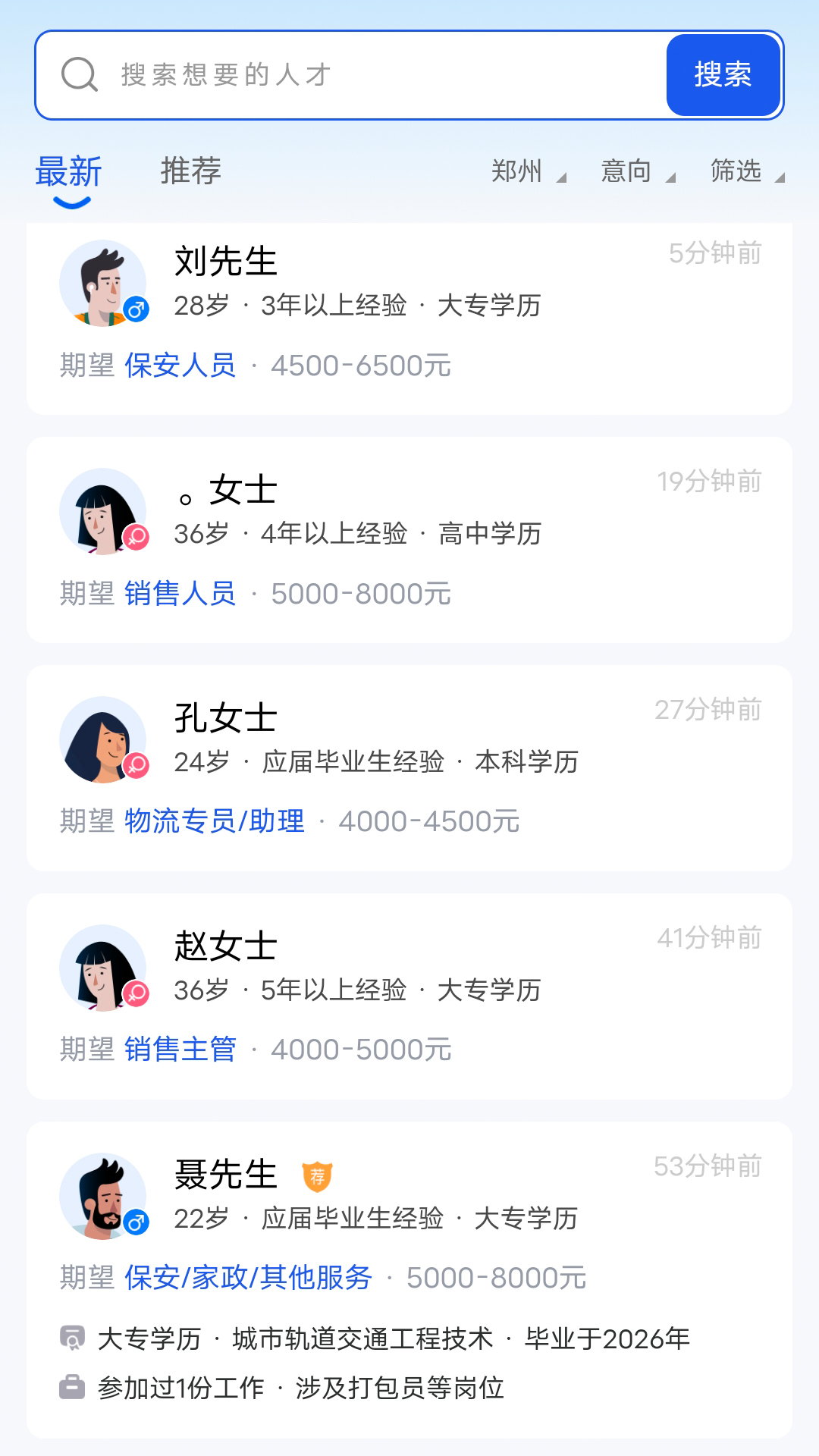Click 刘先生's avatar picture
The image size is (819, 1456).
pyautogui.click(x=105, y=284)
